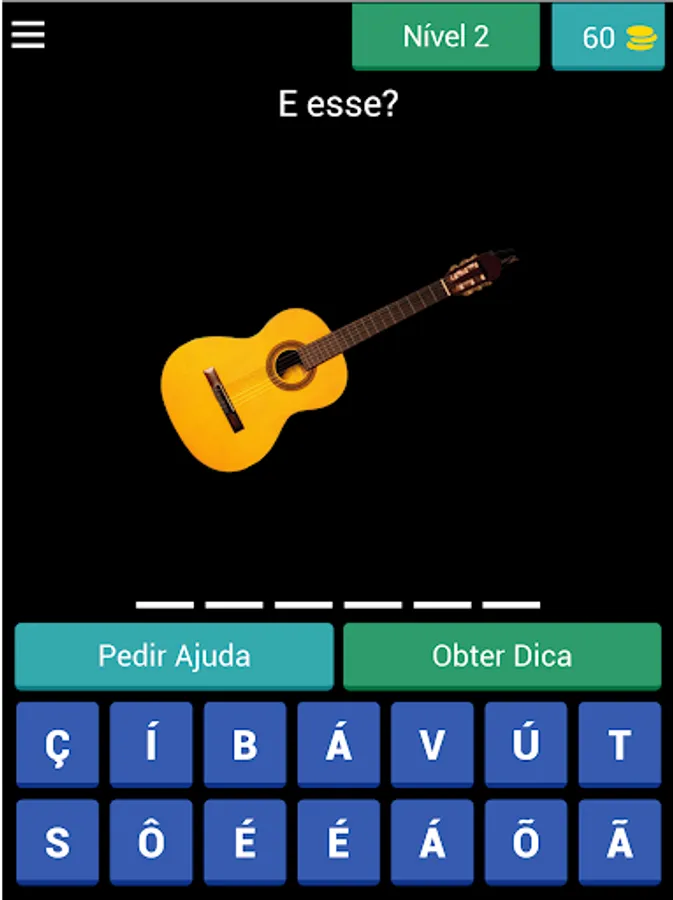Select the letter Ú tile
Viewport: 673px width, 900px height.
526,745
